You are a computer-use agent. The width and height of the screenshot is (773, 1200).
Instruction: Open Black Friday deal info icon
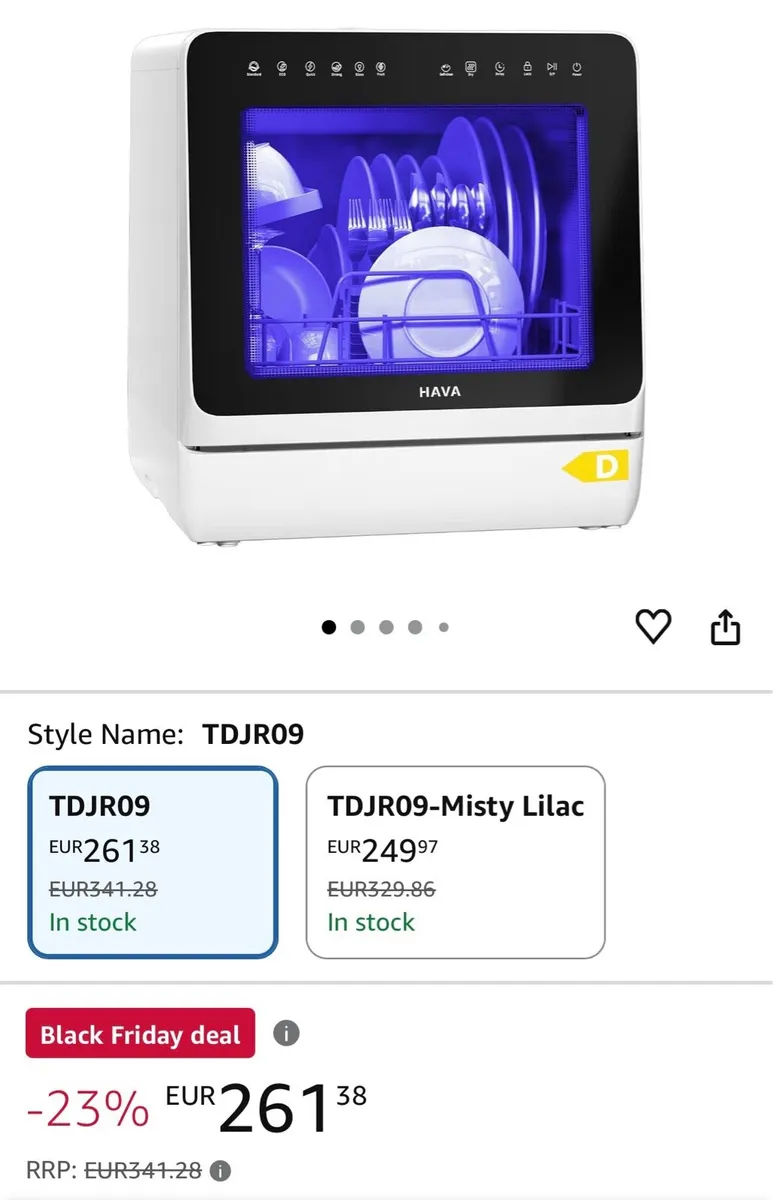[286, 1033]
